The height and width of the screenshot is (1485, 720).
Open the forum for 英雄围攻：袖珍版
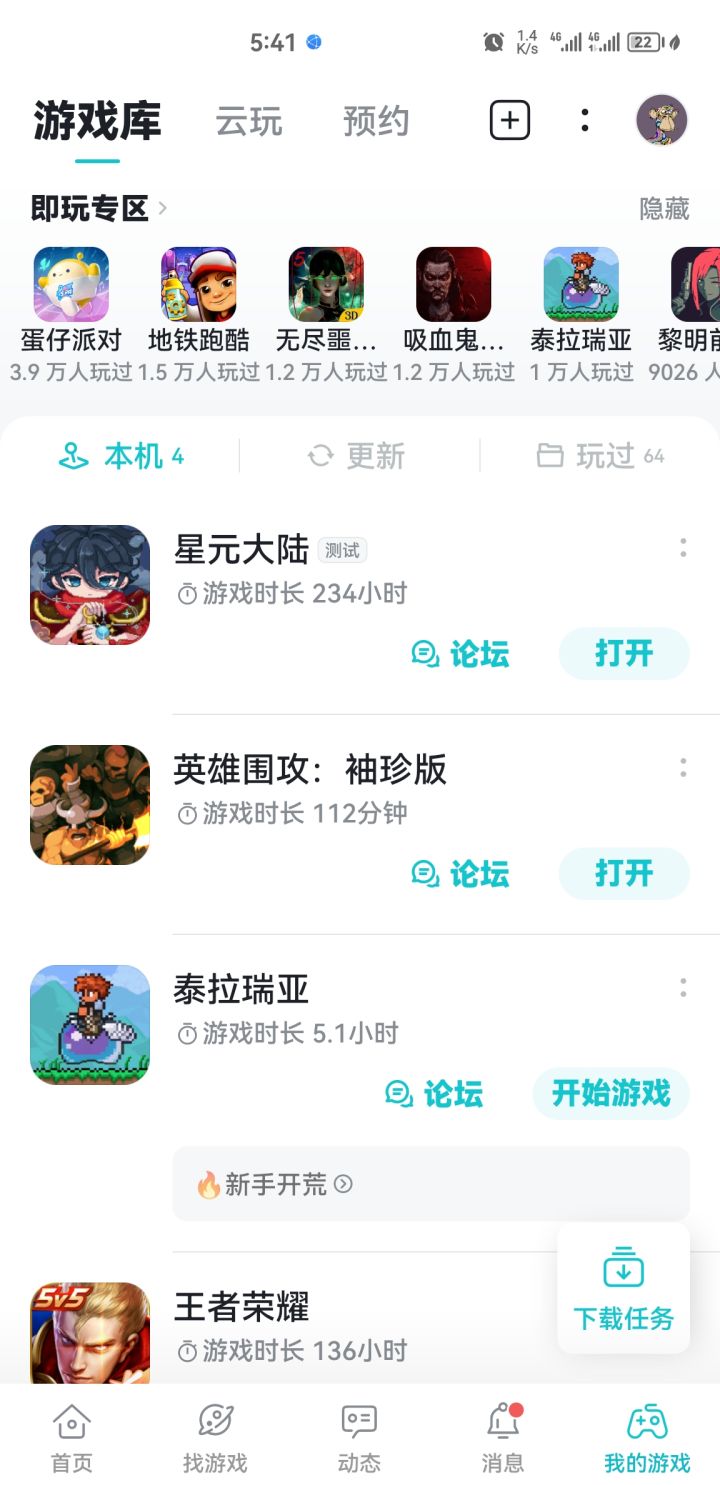(461, 874)
